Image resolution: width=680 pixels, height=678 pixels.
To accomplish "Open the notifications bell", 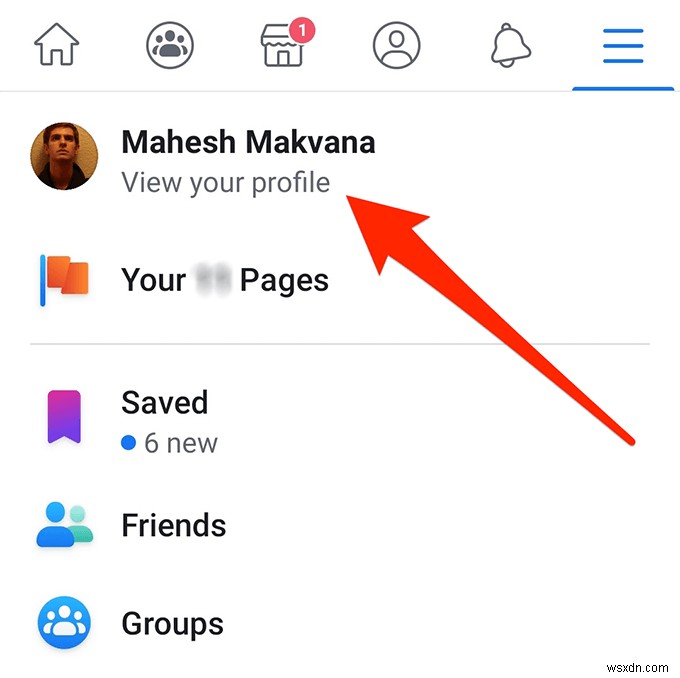I will pyautogui.click(x=510, y=45).
